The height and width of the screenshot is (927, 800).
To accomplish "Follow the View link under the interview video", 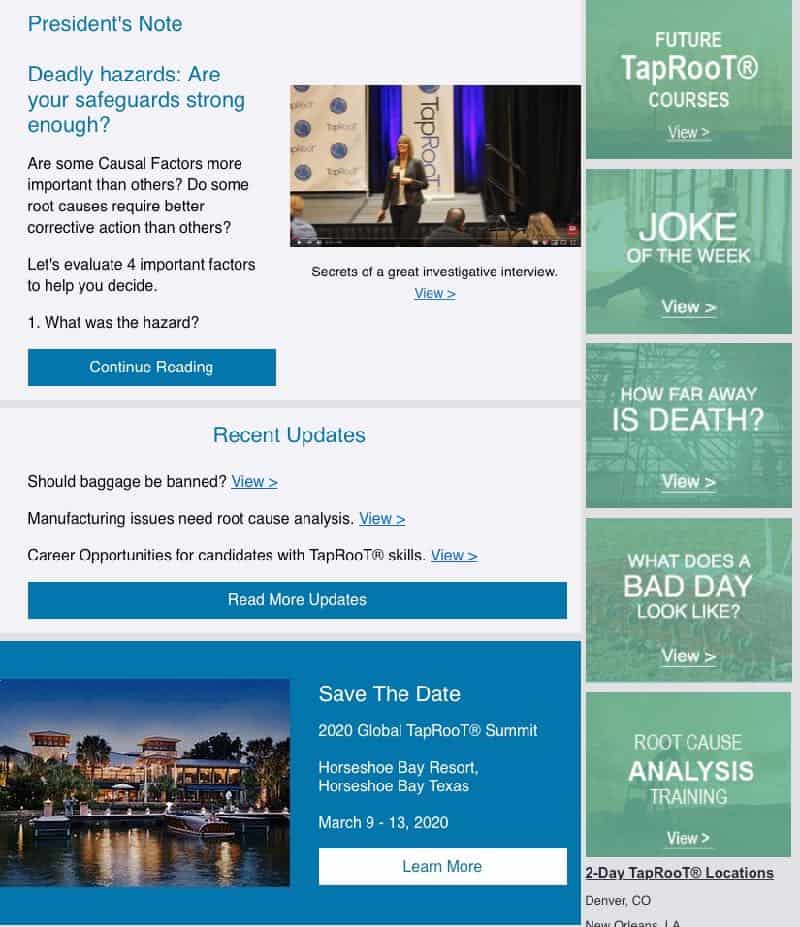I will 435,293.
